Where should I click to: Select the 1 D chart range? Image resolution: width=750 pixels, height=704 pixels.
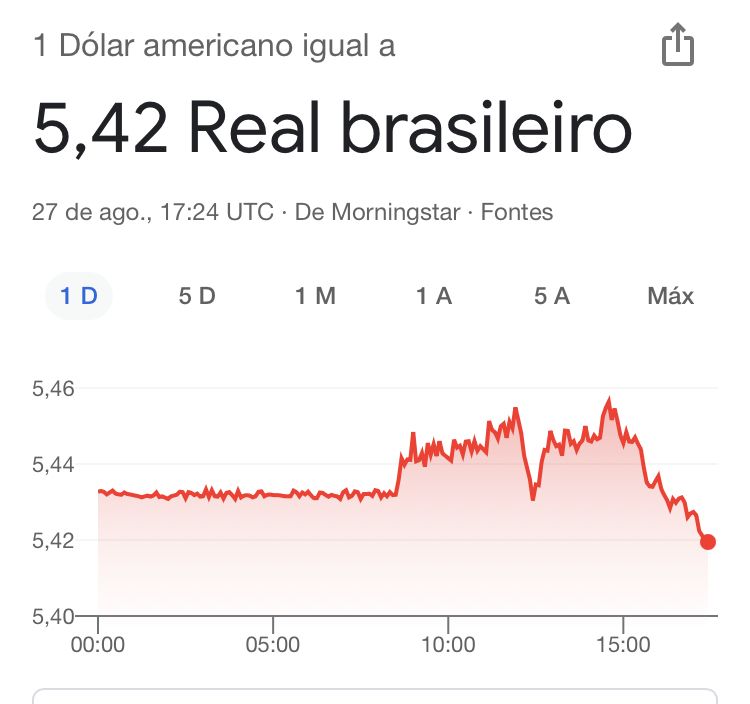point(79,296)
